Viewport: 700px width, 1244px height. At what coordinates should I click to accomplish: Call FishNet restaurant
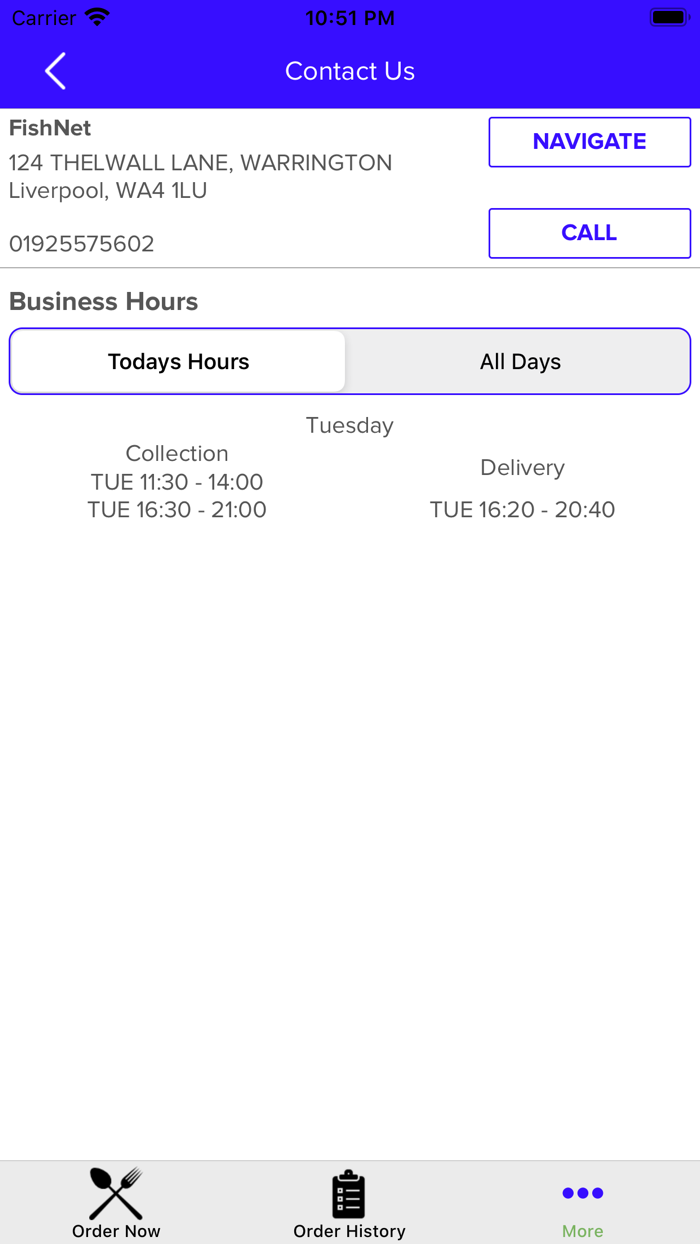(589, 233)
